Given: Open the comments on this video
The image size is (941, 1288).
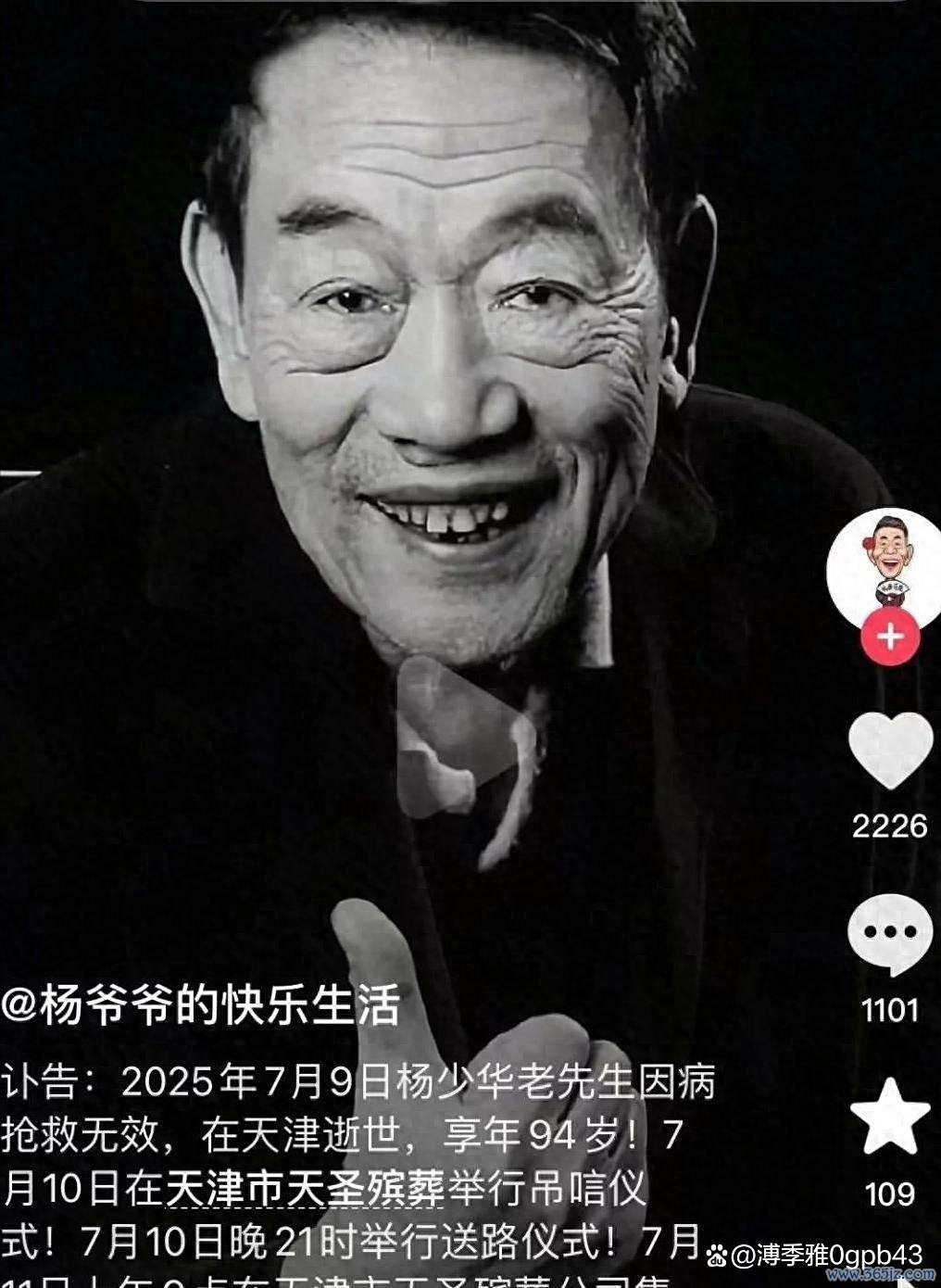Looking at the screenshot, I should pos(889,934).
